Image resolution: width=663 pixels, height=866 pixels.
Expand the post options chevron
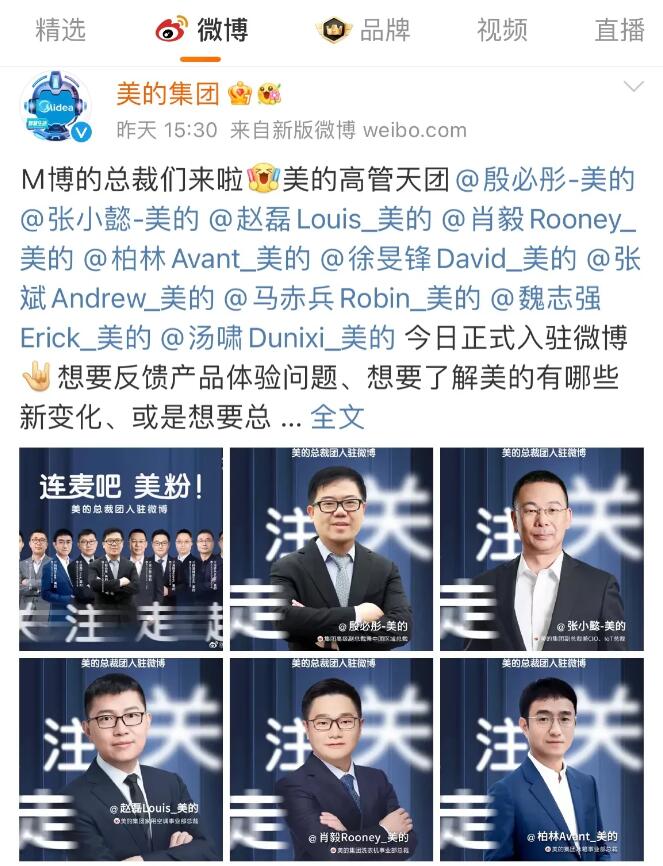633,87
